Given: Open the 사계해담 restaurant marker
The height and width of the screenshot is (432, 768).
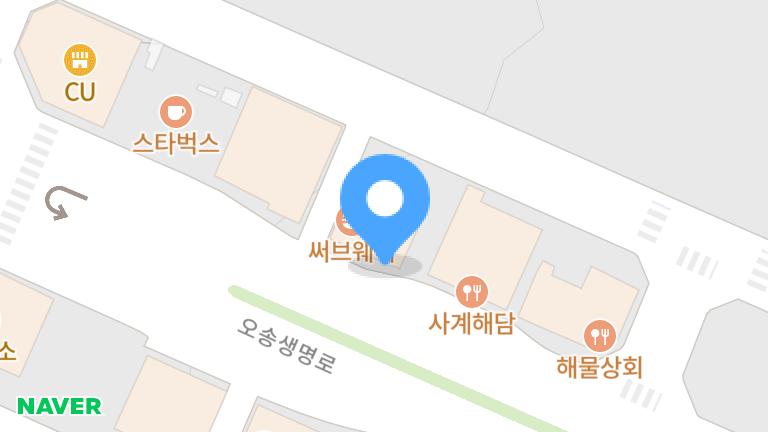Looking at the screenshot, I should [x=471, y=293].
